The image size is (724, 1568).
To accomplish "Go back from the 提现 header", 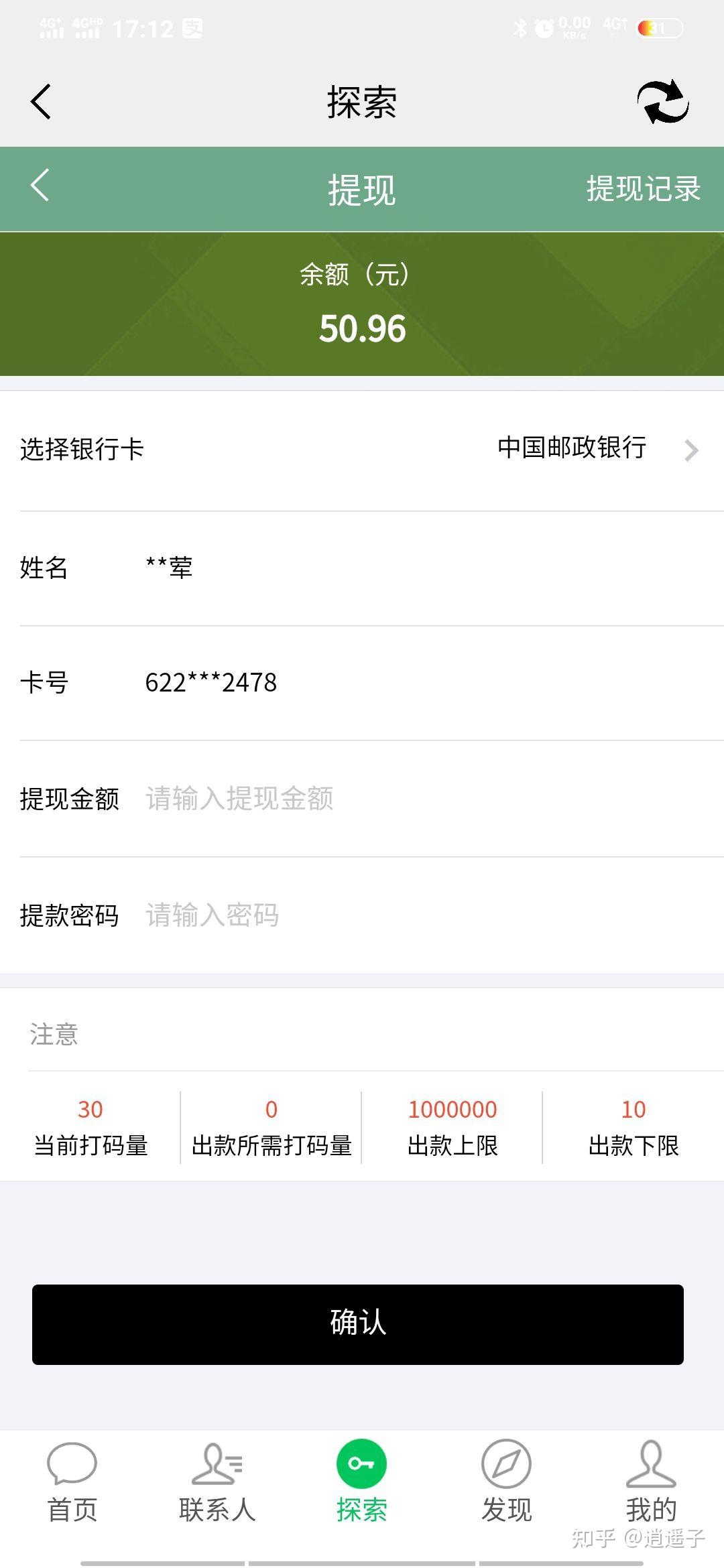I will 40,185.
